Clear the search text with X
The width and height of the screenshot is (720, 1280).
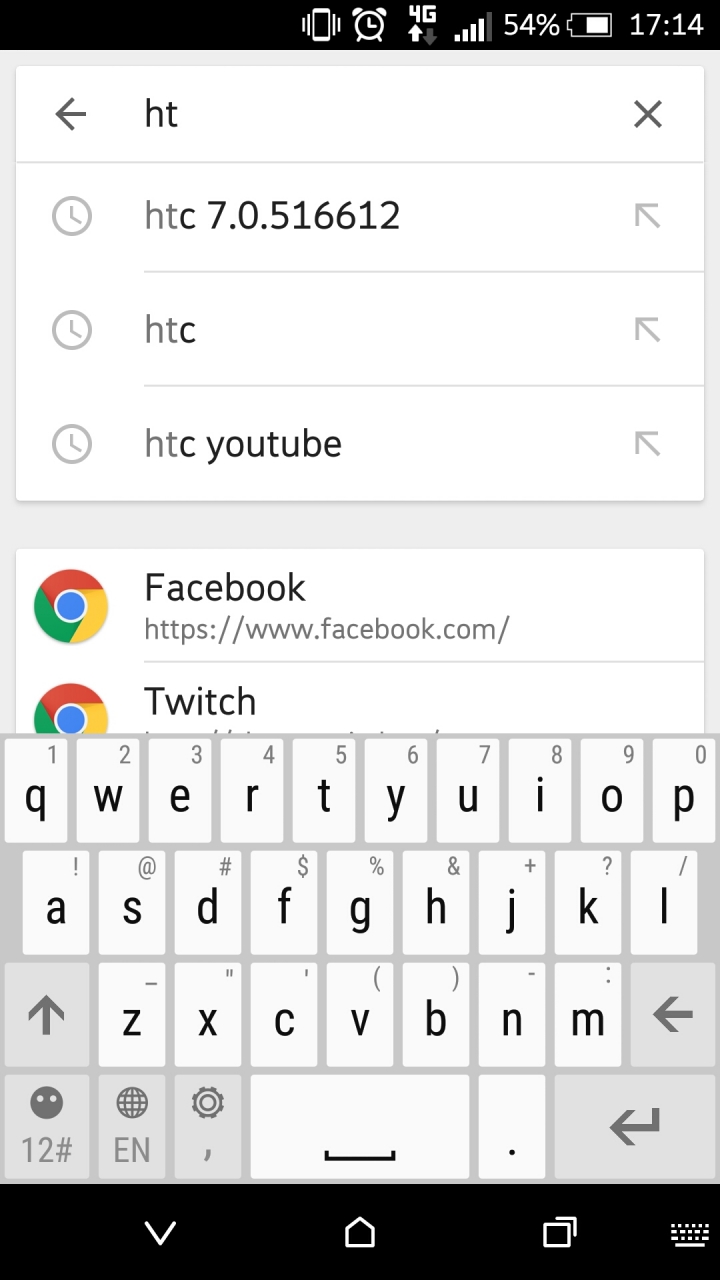[648, 115]
